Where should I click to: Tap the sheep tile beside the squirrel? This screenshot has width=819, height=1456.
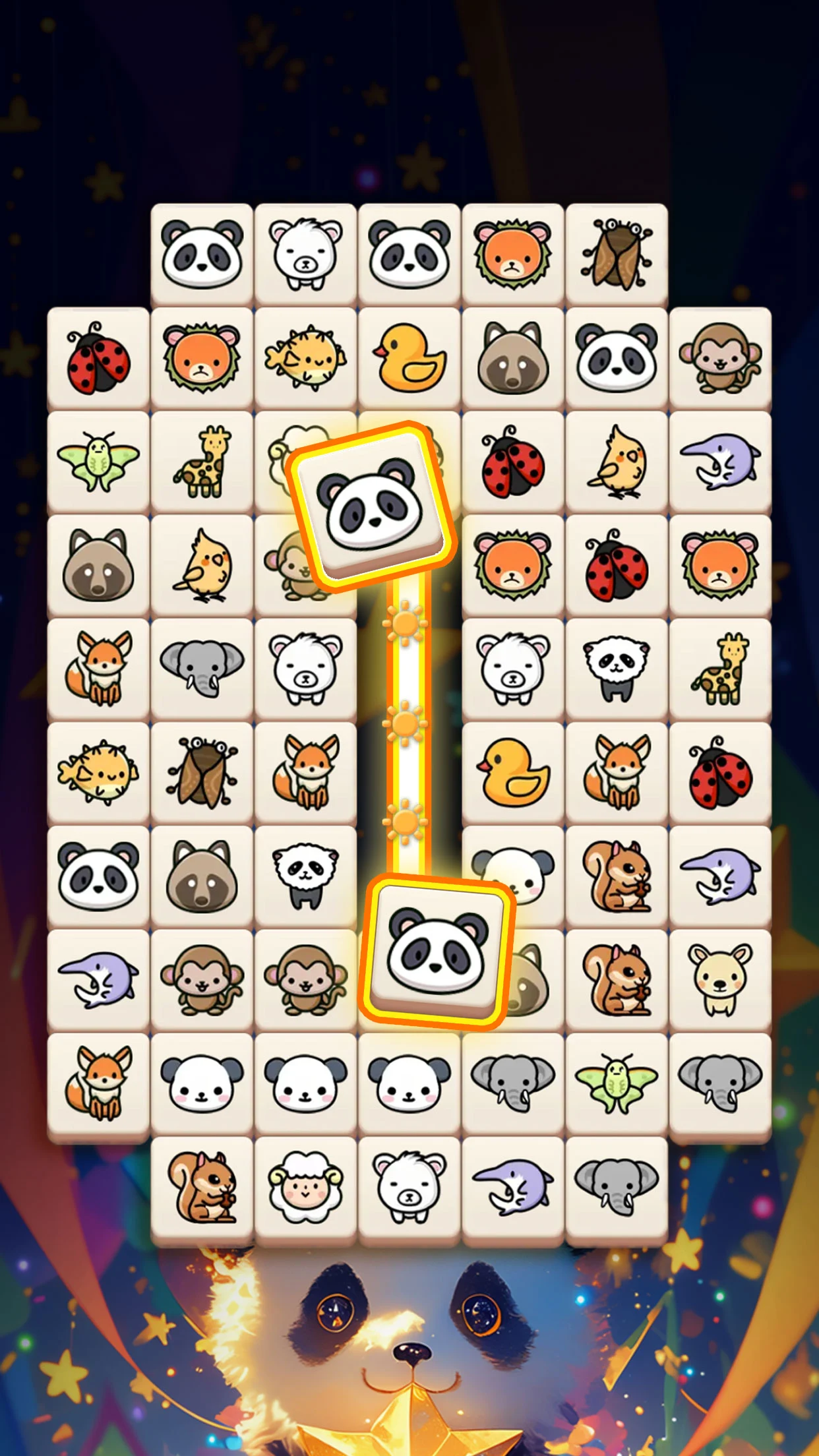(305, 1188)
